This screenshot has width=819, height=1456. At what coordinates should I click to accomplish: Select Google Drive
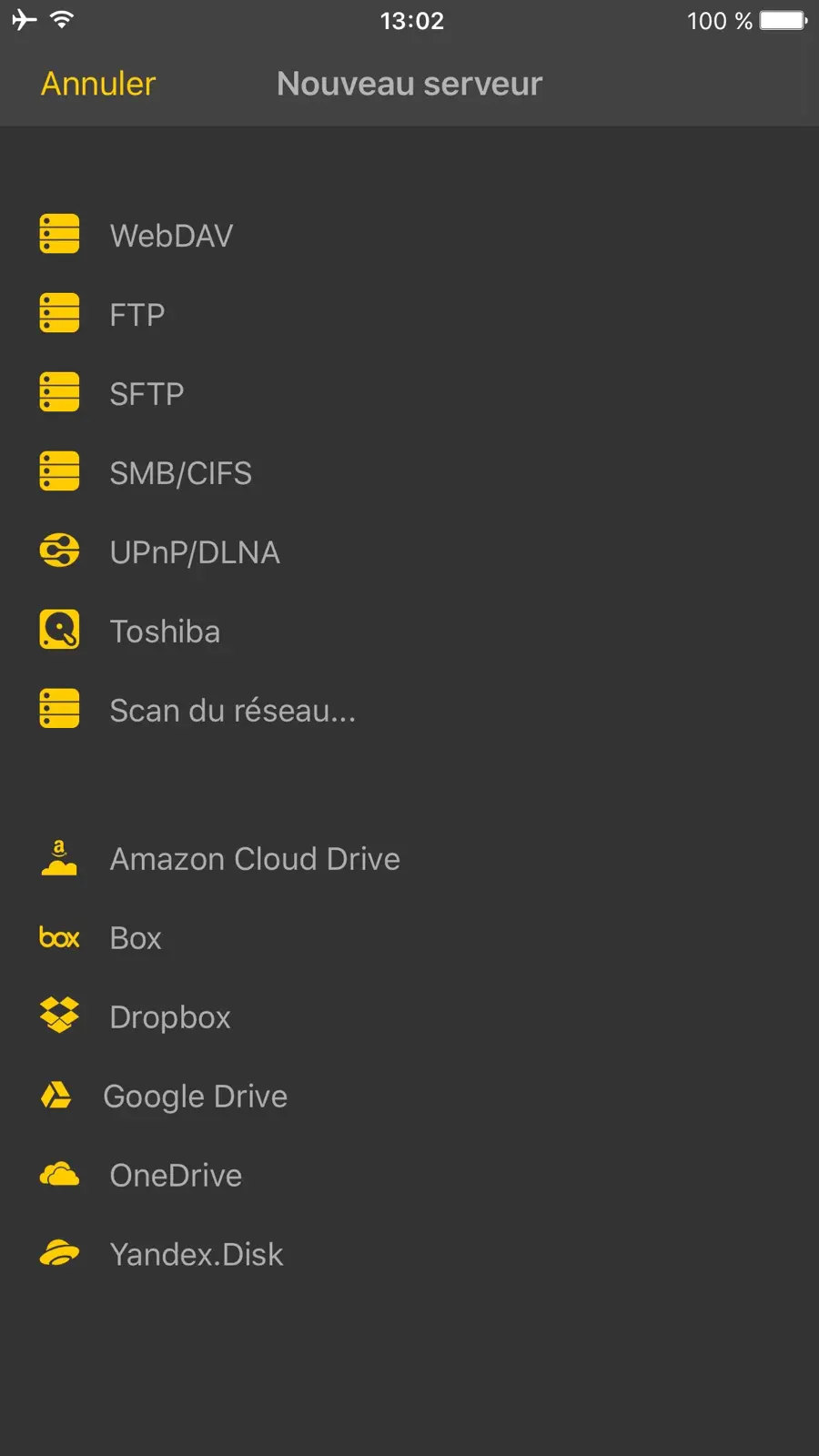click(409, 1097)
